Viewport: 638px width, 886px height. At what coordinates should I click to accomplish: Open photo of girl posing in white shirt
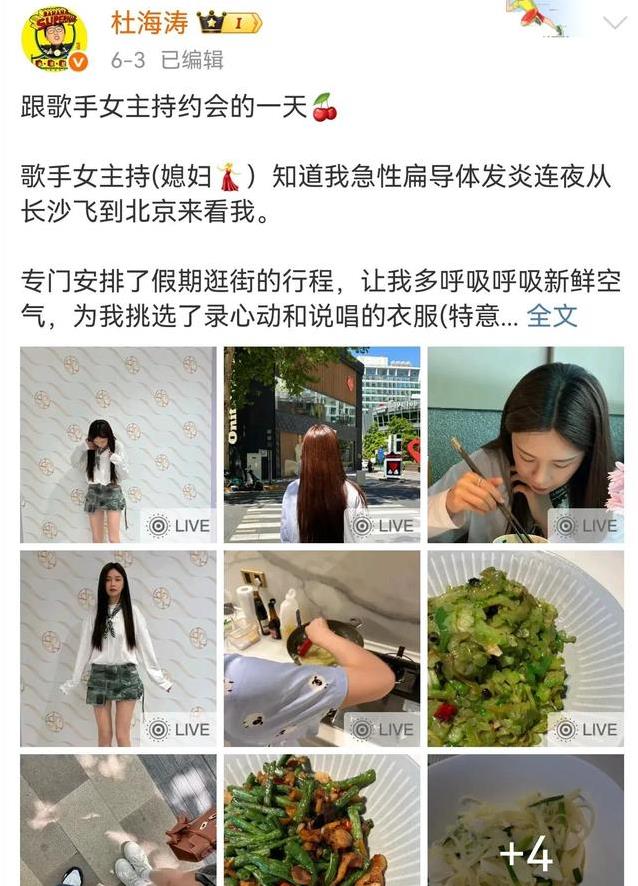coord(118,444)
